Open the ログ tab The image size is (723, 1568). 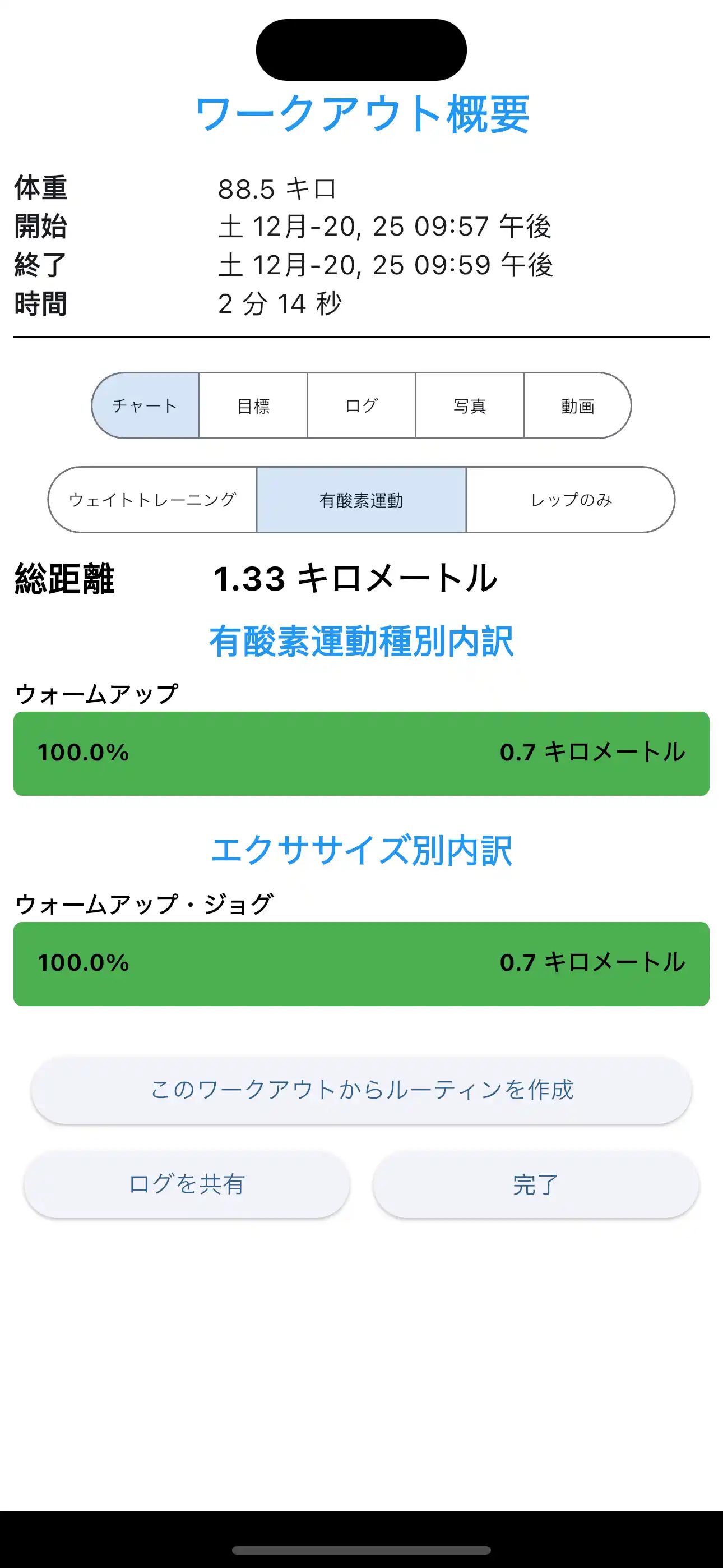[x=361, y=405]
